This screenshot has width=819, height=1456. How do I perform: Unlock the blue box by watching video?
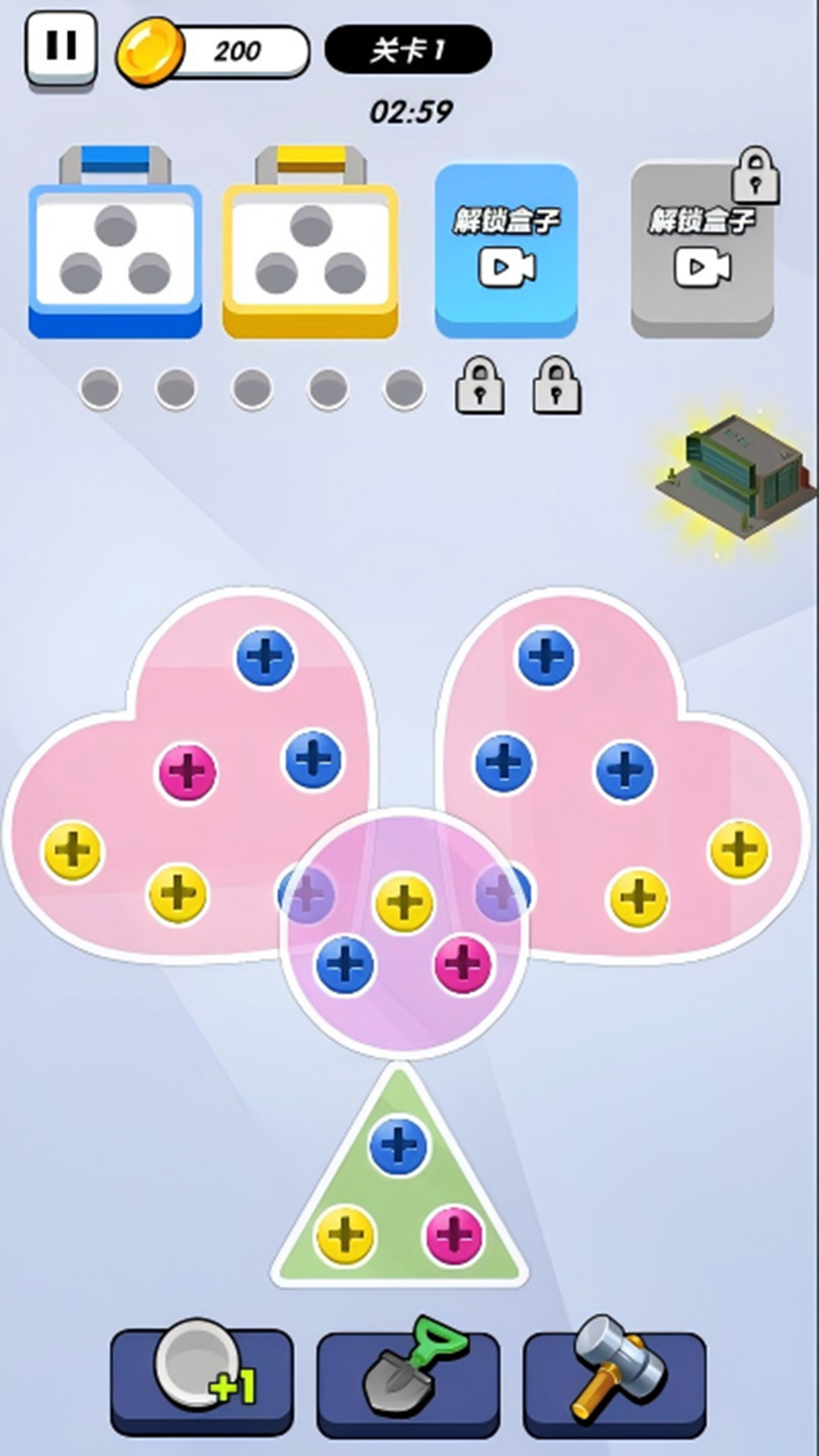click(x=506, y=250)
